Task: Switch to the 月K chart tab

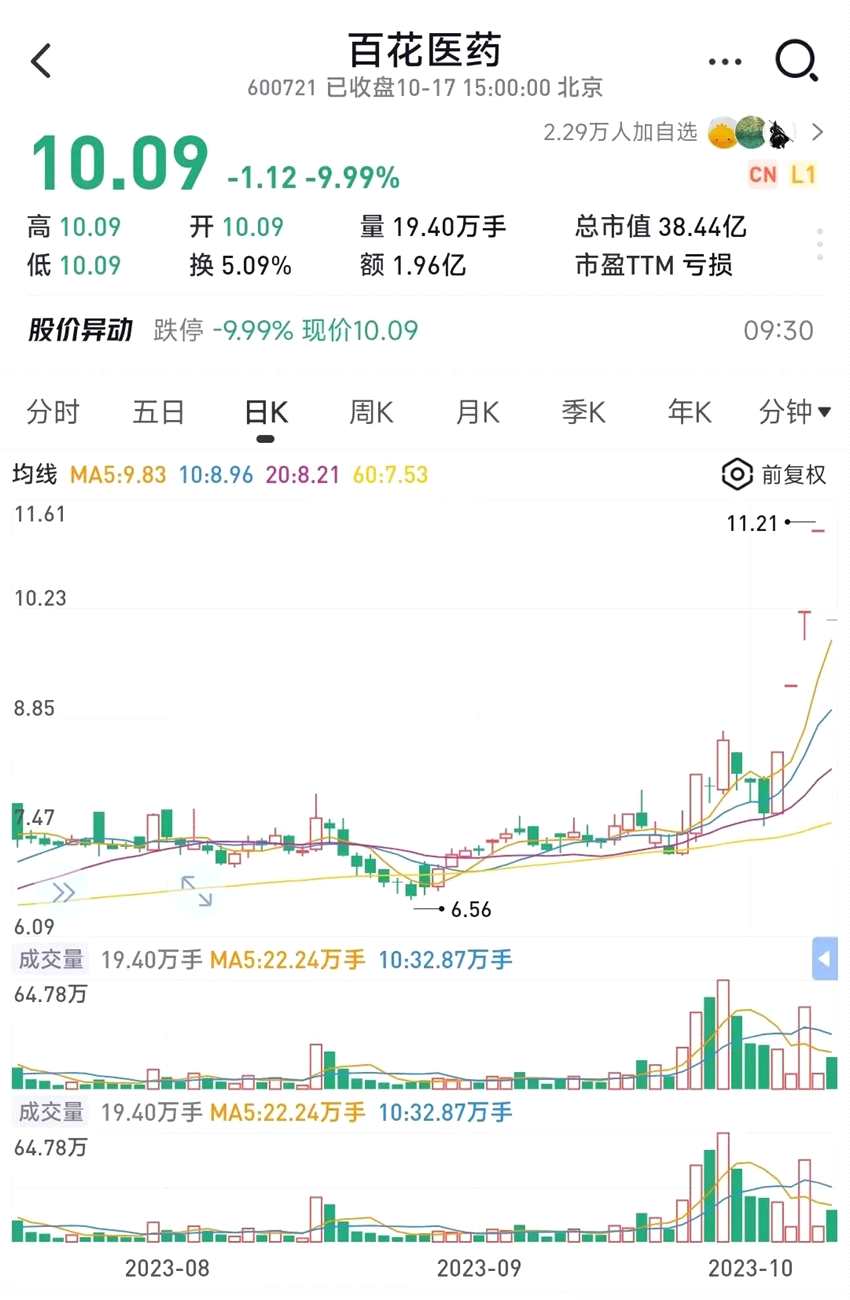Action: coord(477,412)
